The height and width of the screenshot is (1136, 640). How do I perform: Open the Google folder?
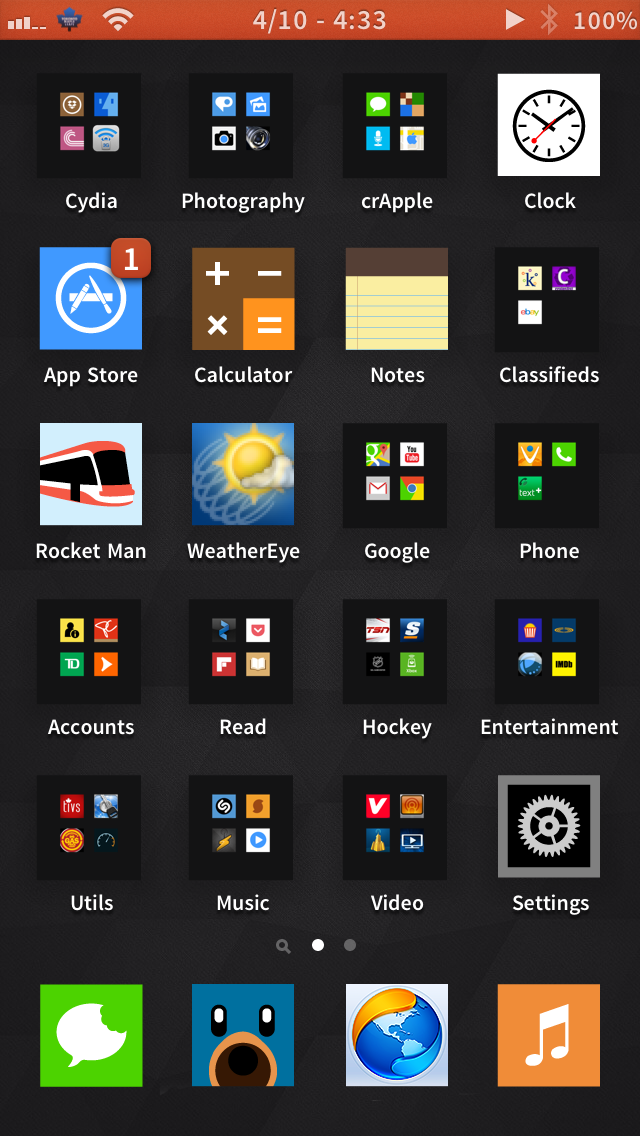396,474
